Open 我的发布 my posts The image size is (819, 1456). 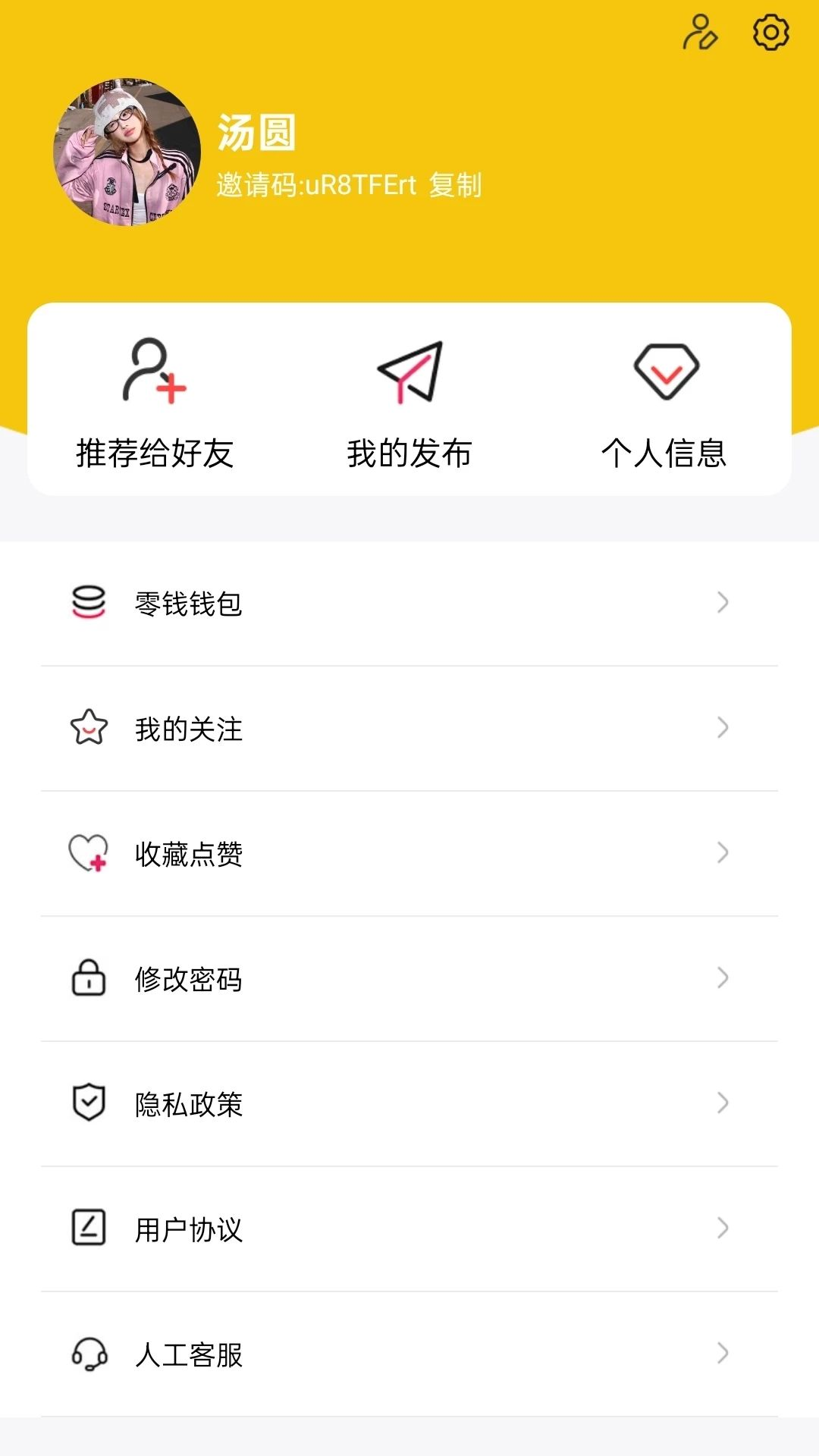click(x=409, y=403)
